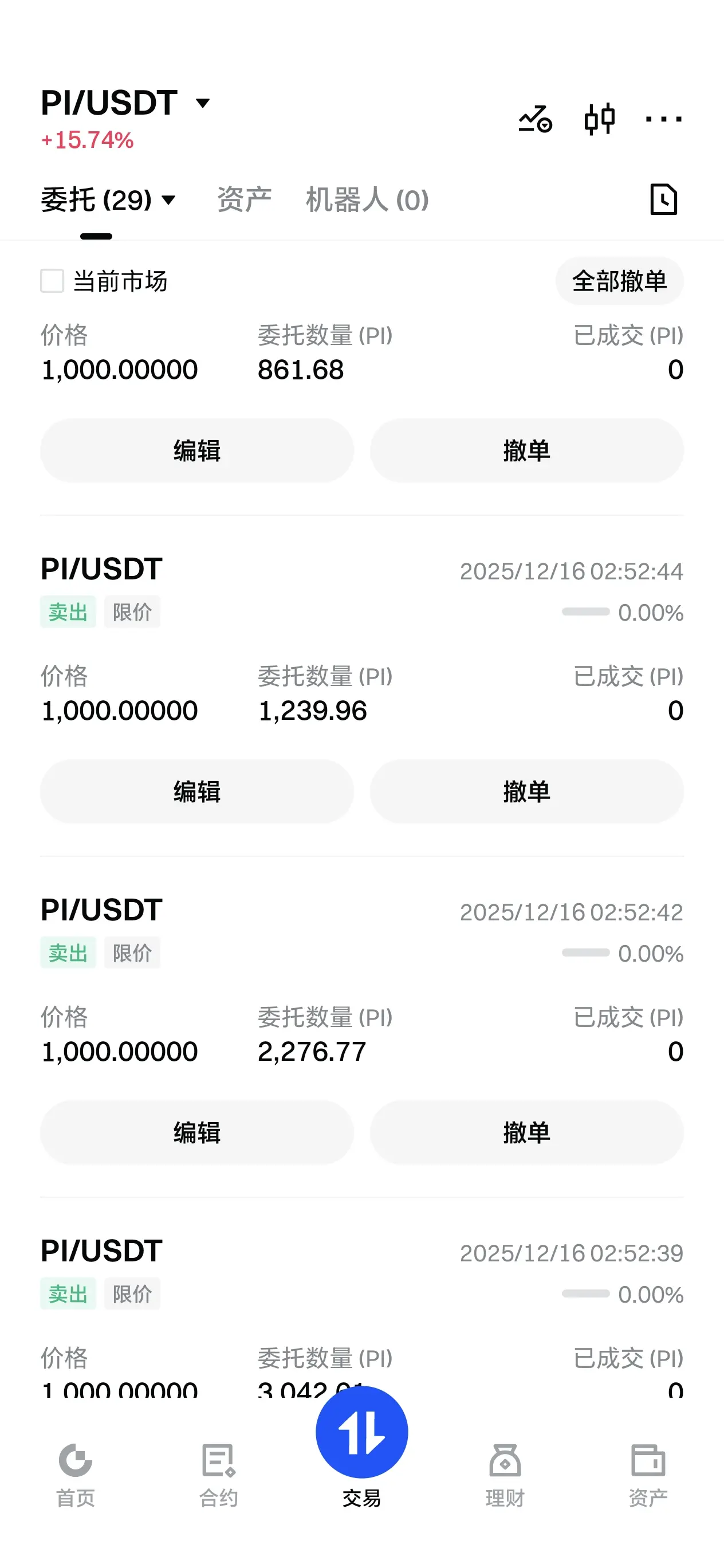
Task: Switch to the 合约 futures tab
Action: (x=218, y=1473)
